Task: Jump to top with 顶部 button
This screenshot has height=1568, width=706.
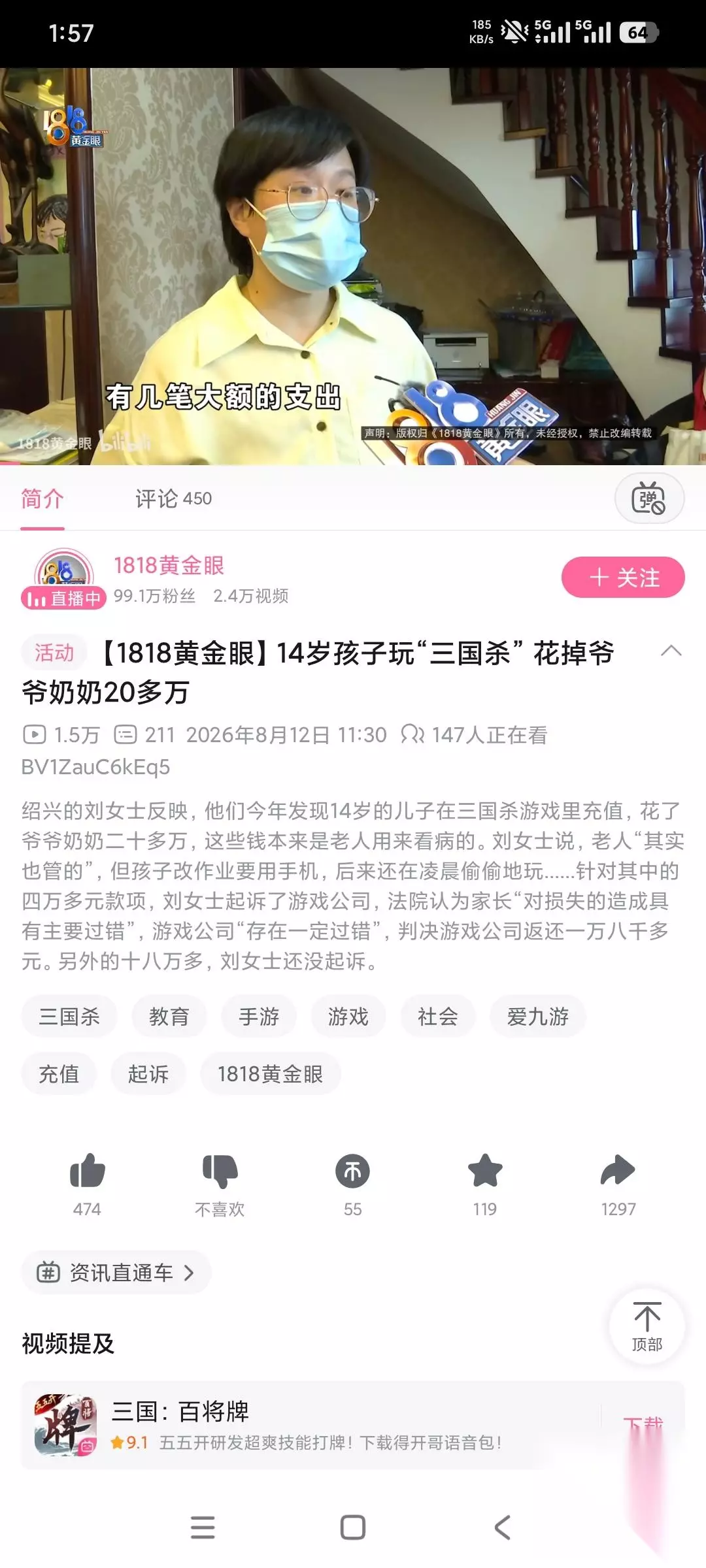Action: pos(647,1326)
